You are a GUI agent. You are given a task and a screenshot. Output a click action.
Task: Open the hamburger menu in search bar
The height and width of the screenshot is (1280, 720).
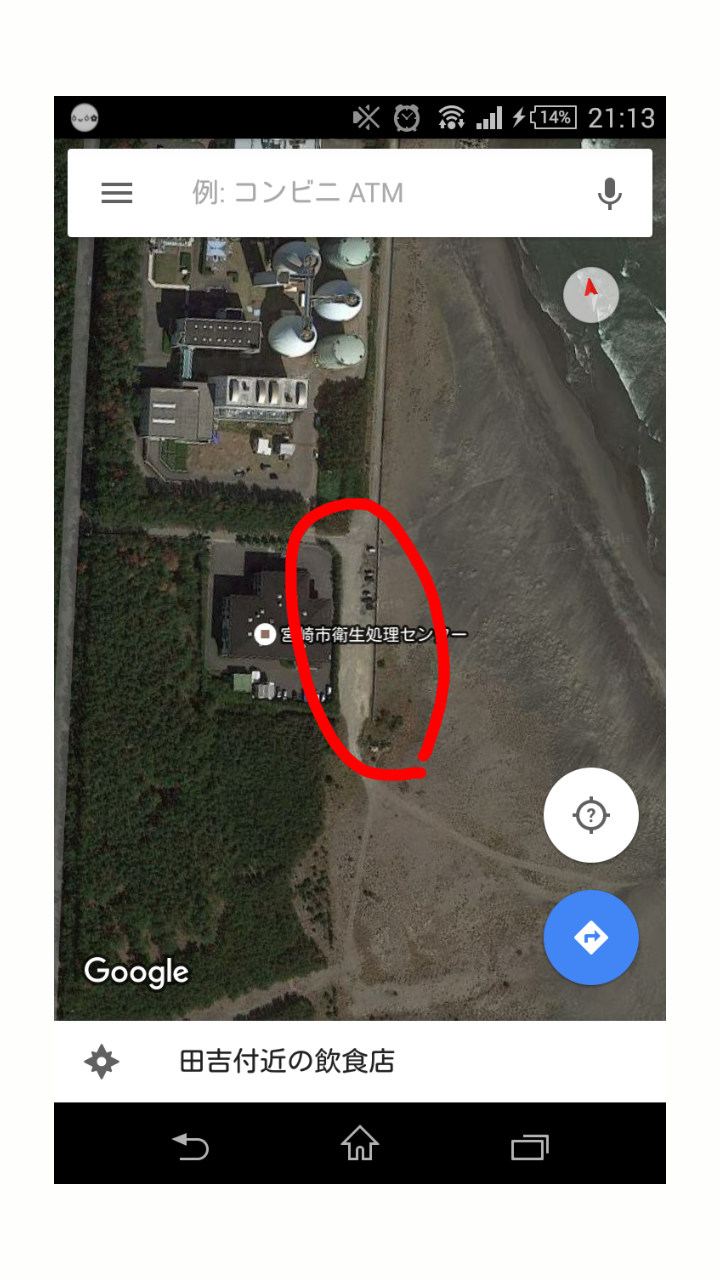tap(117, 193)
